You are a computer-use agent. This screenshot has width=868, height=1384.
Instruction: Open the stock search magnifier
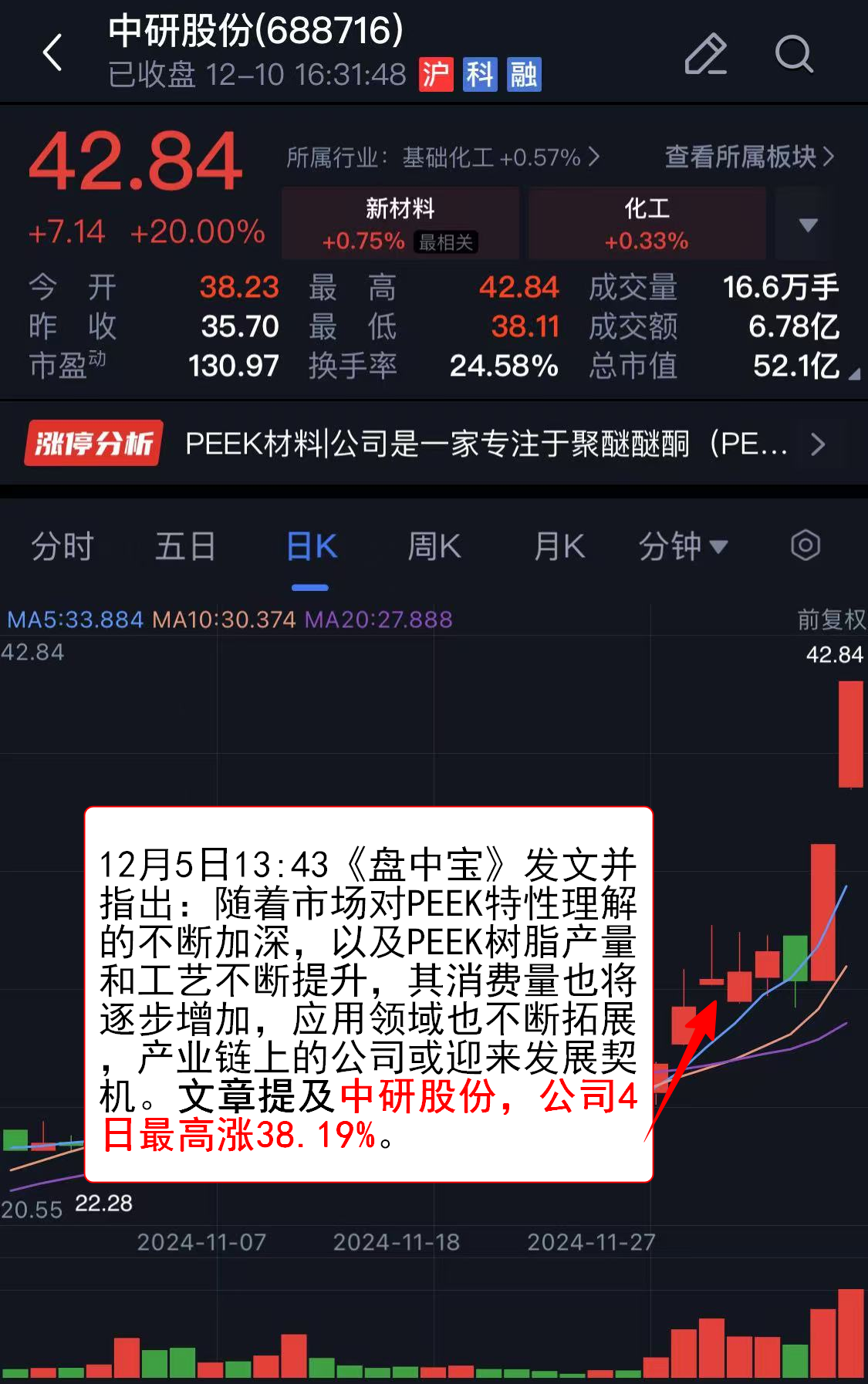coord(793,54)
